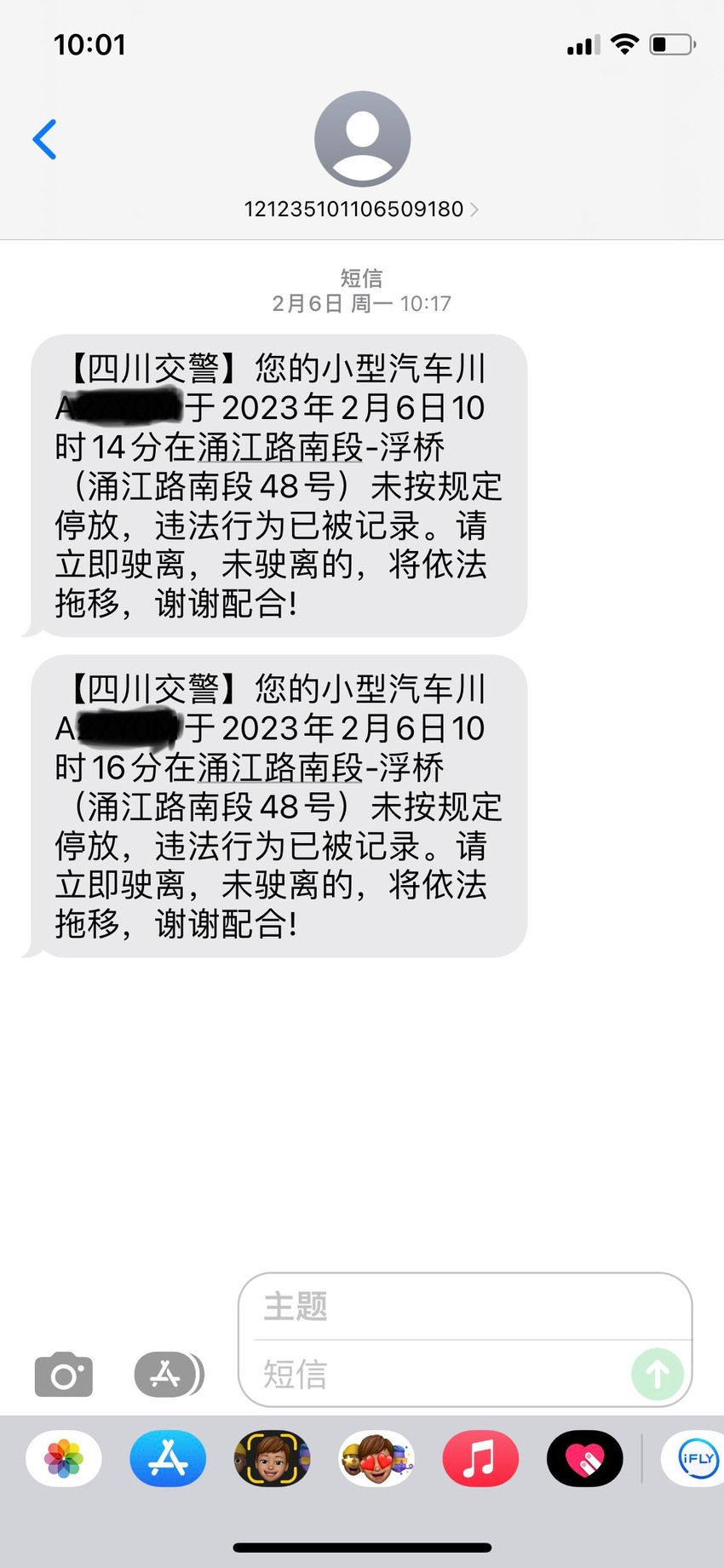The width and height of the screenshot is (724, 1568).
Task: Open the Memoji camera effects app
Action: (x=272, y=1459)
